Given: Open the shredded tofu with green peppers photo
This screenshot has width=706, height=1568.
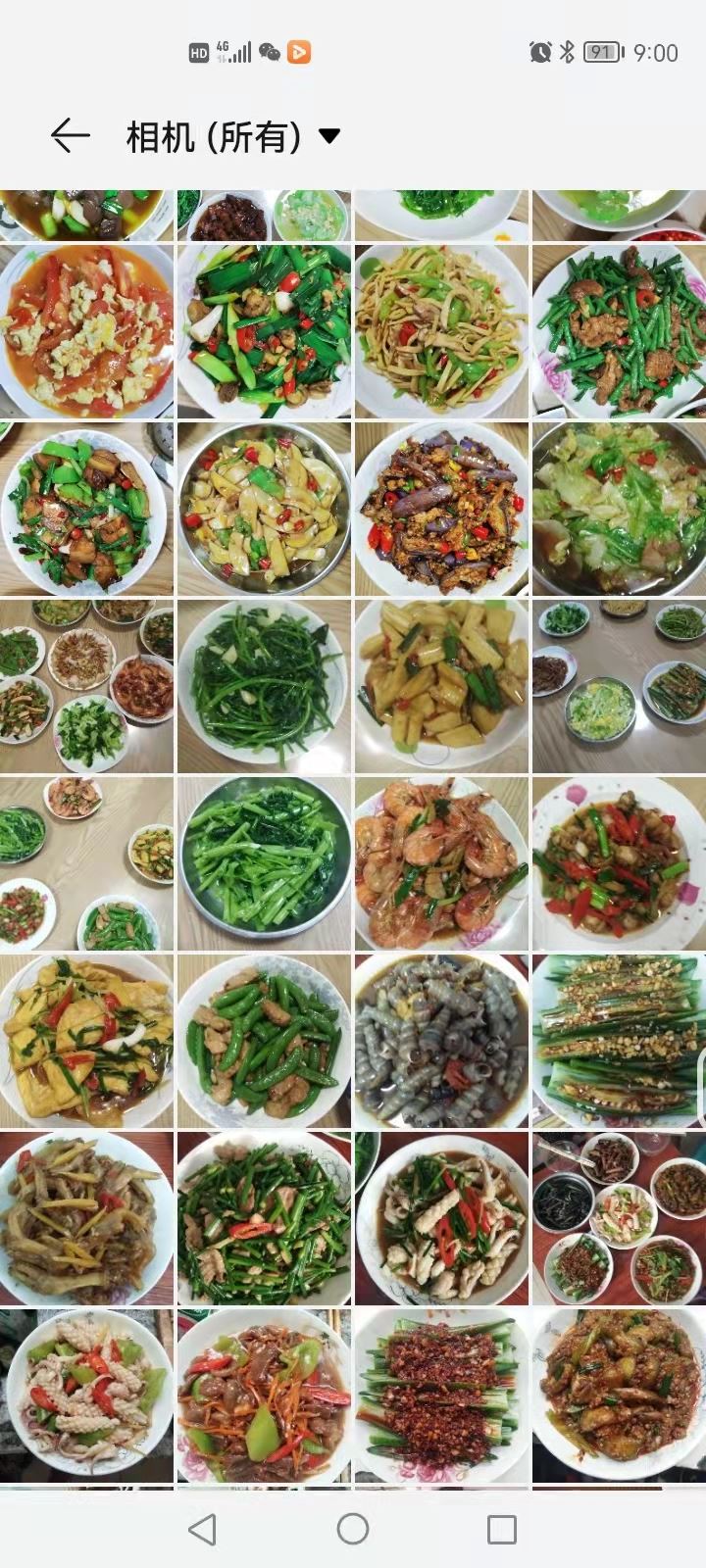Looking at the screenshot, I should coord(441,331).
